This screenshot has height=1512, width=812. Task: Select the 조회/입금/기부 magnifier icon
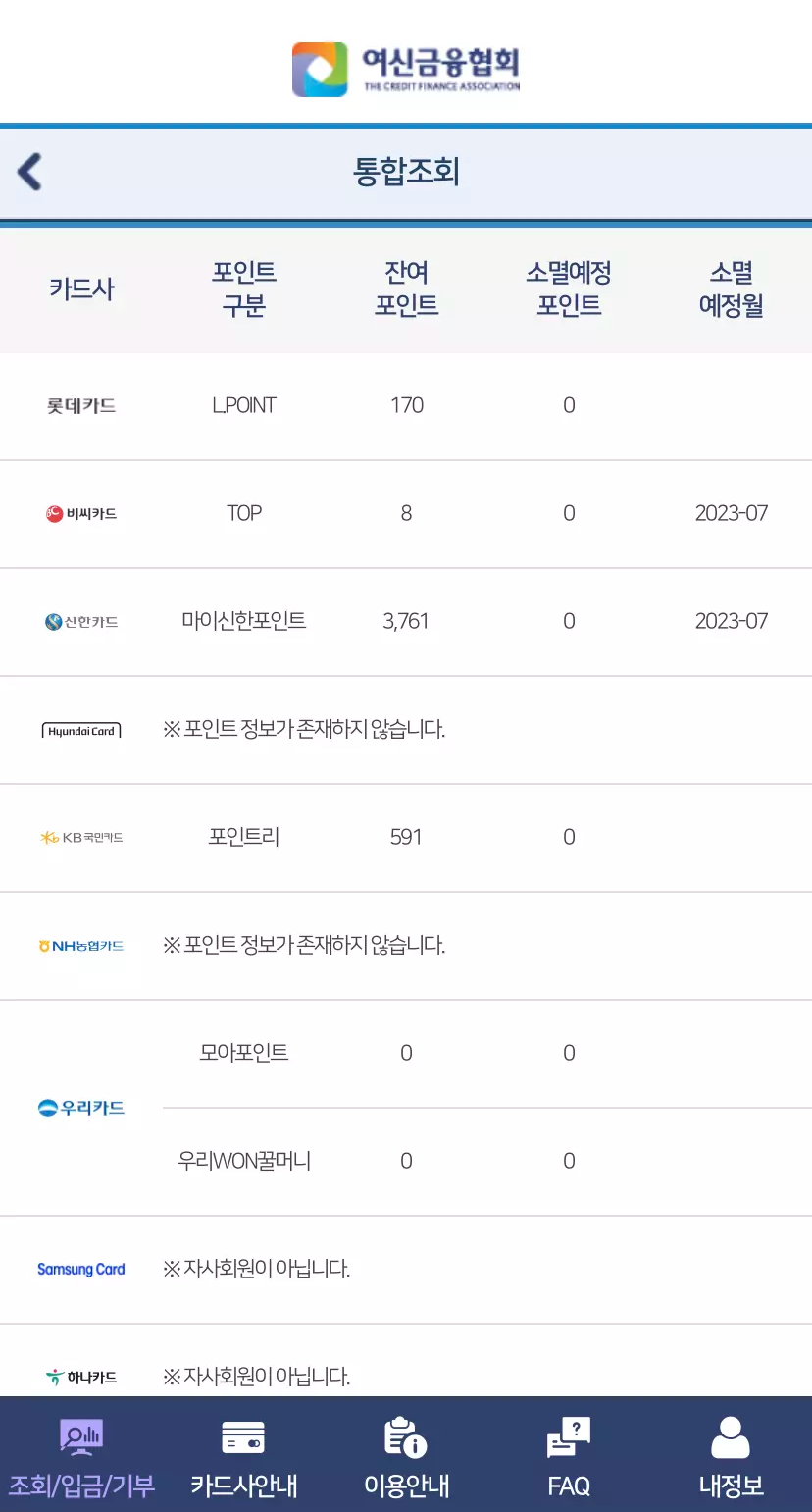(x=80, y=1438)
